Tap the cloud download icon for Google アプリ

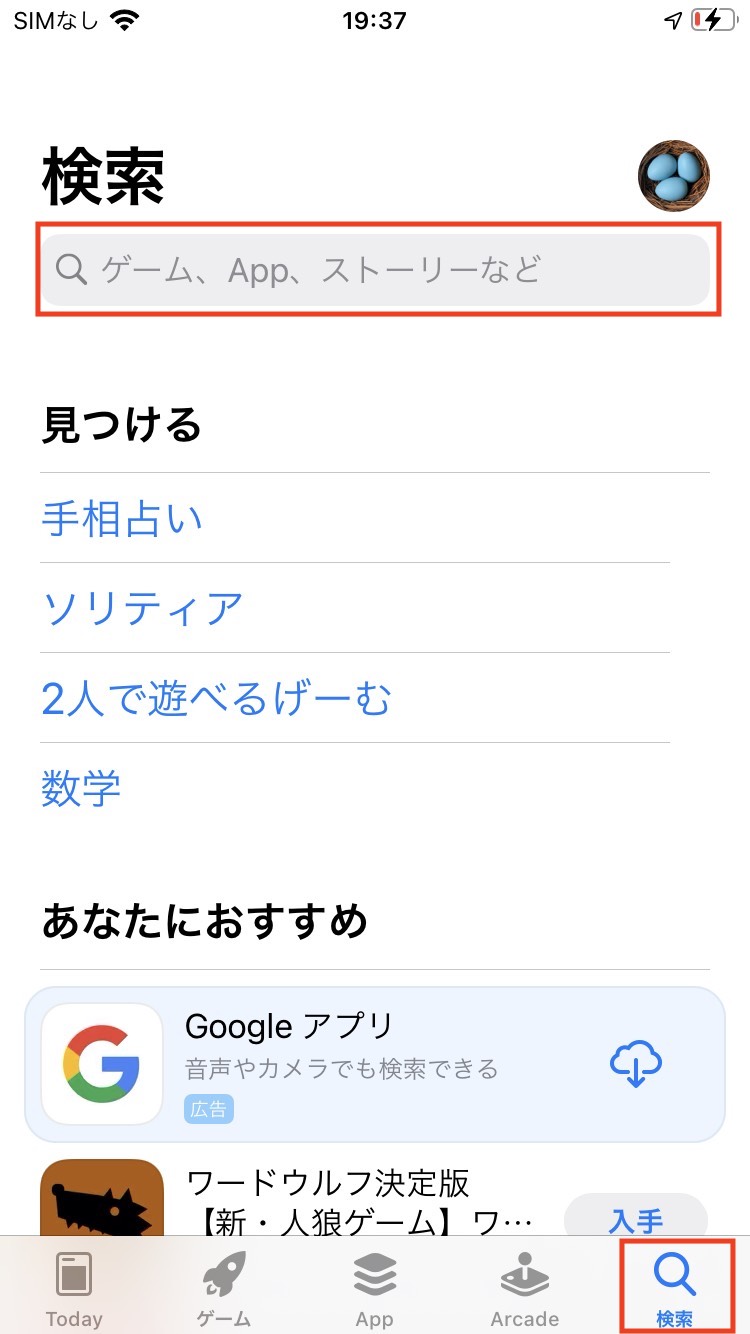point(637,1063)
